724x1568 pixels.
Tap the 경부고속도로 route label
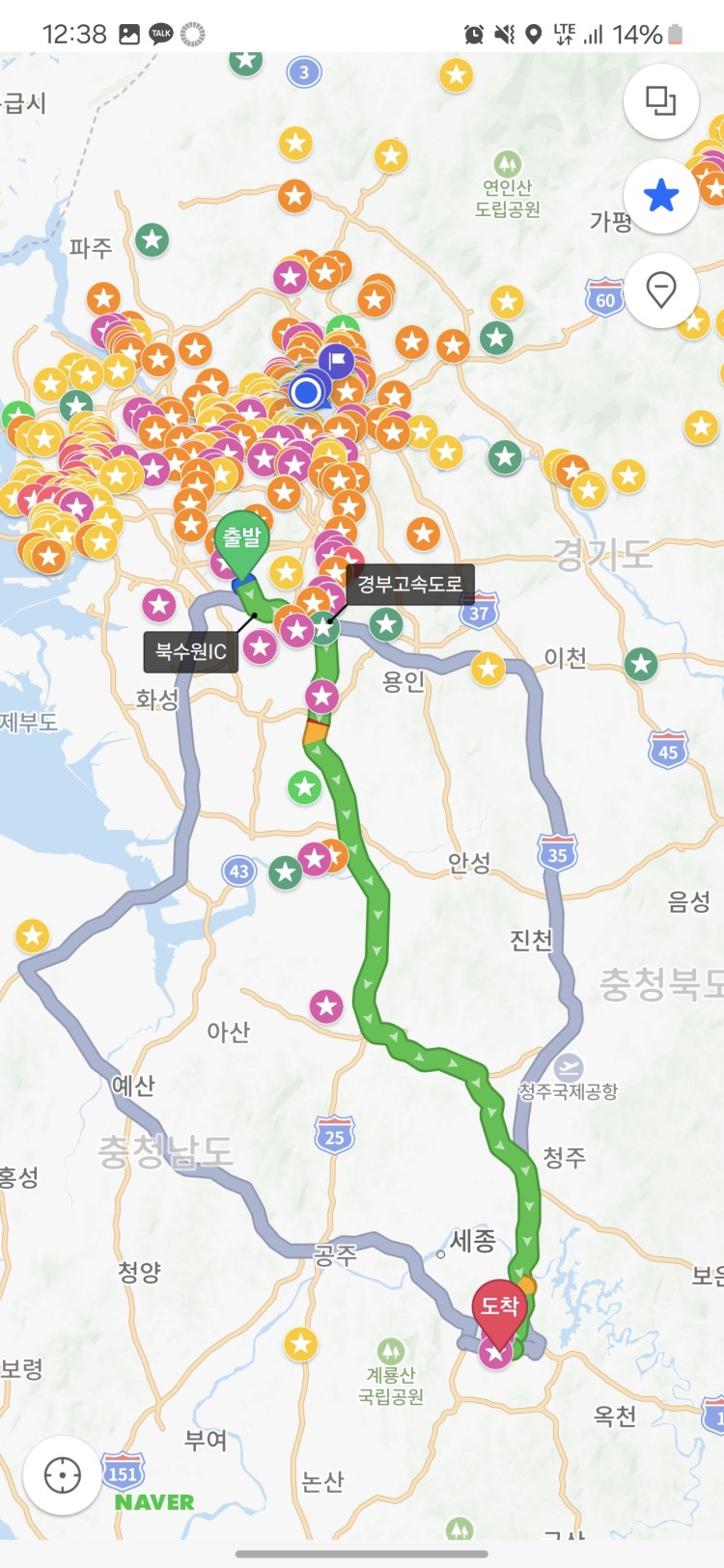coord(410,584)
